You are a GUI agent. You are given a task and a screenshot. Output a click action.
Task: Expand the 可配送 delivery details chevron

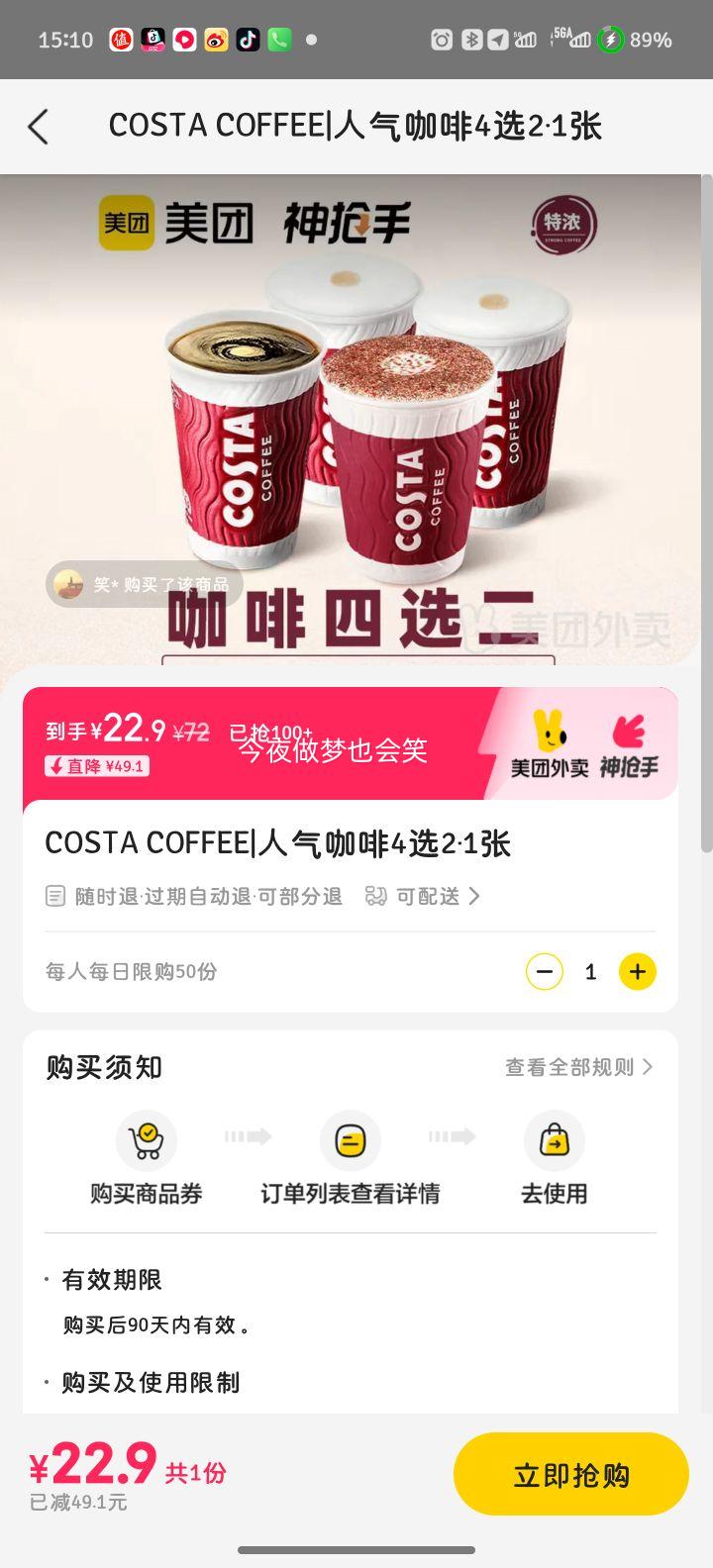[475, 896]
